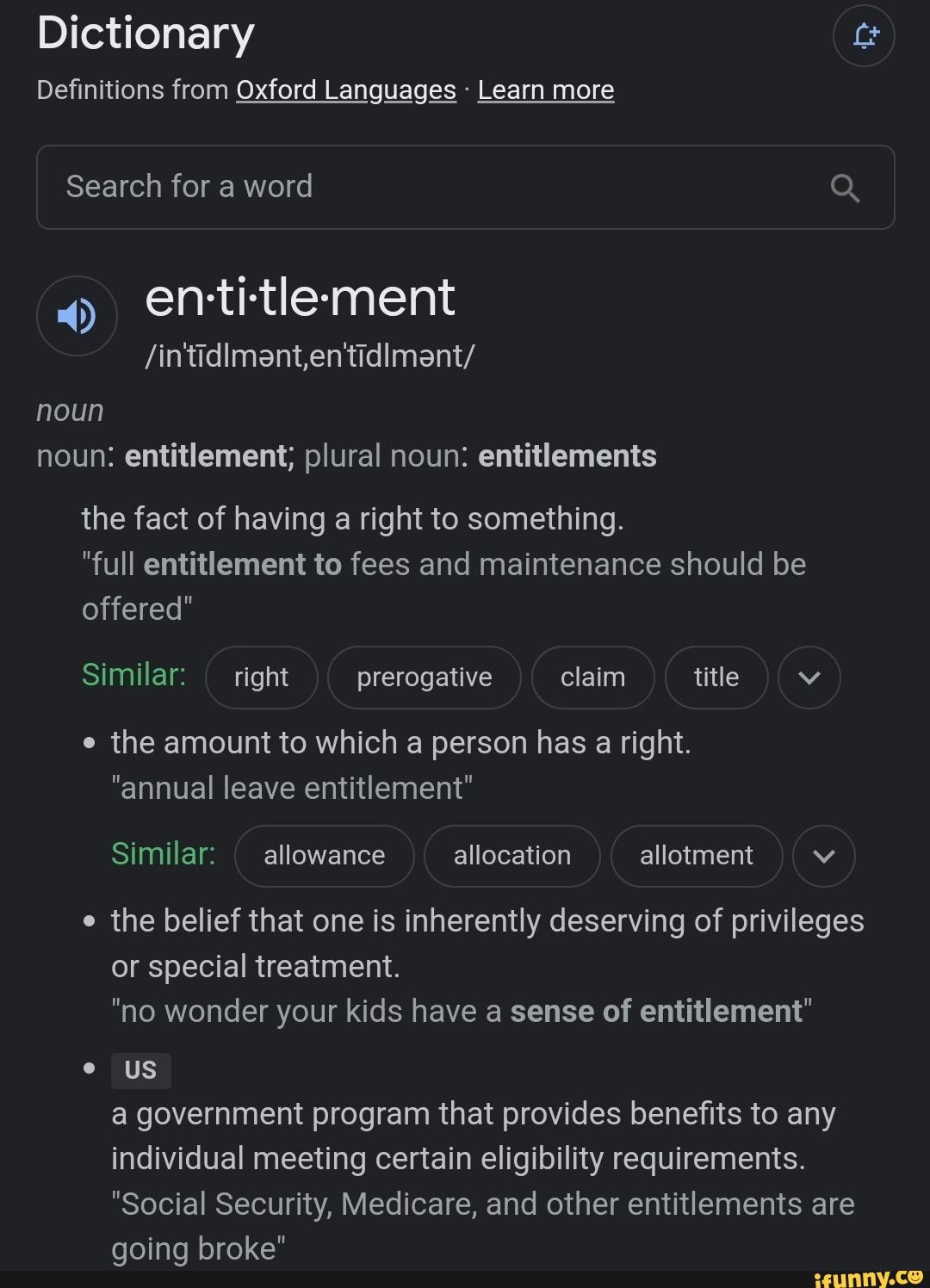Viewport: 930px width, 1288px height.
Task: Choose the allowance synonym chip
Action: (324, 856)
